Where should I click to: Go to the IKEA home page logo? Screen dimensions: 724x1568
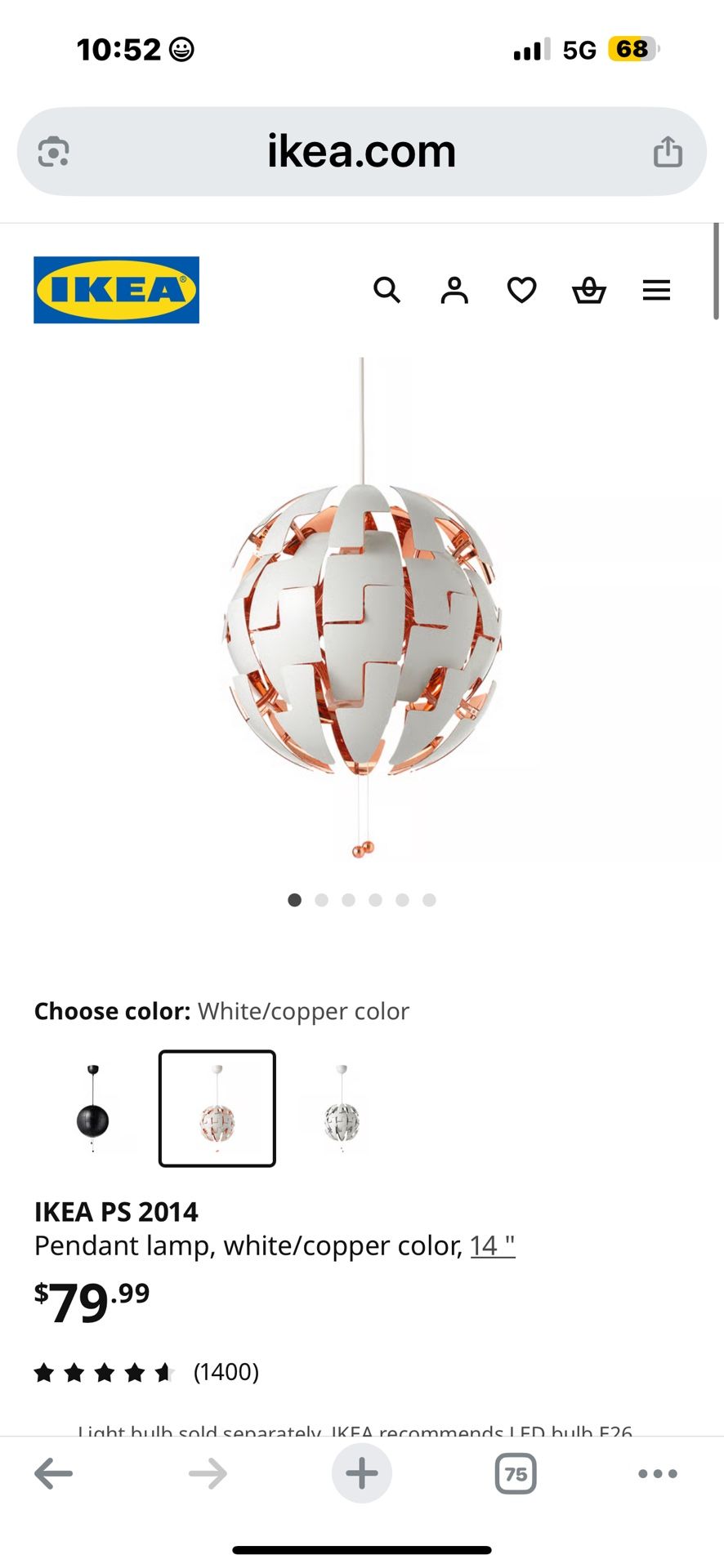pyautogui.click(x=116, y=290)
